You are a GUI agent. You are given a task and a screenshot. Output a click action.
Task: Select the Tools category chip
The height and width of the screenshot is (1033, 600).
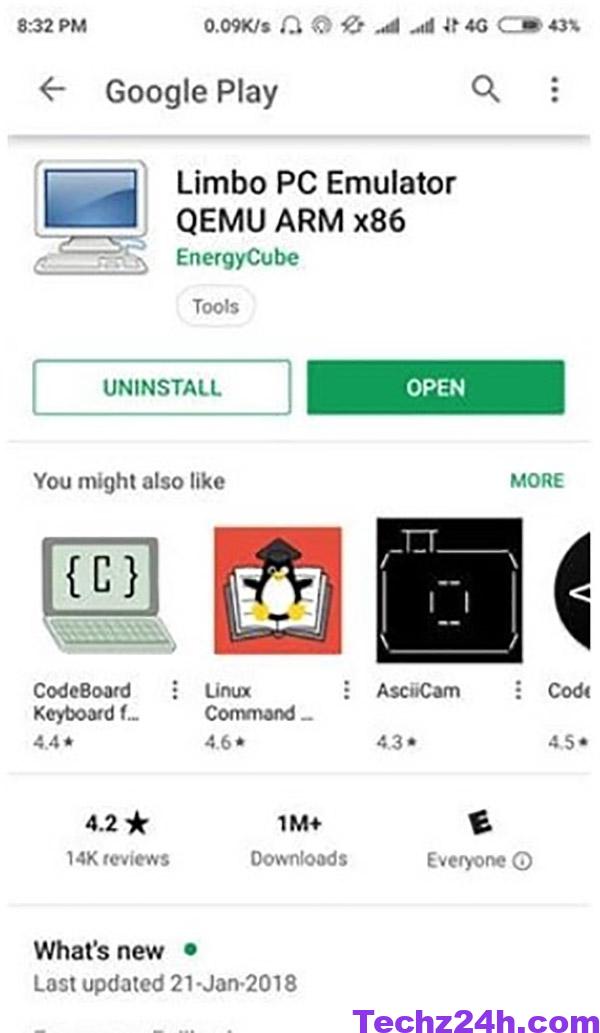(215, 306)
